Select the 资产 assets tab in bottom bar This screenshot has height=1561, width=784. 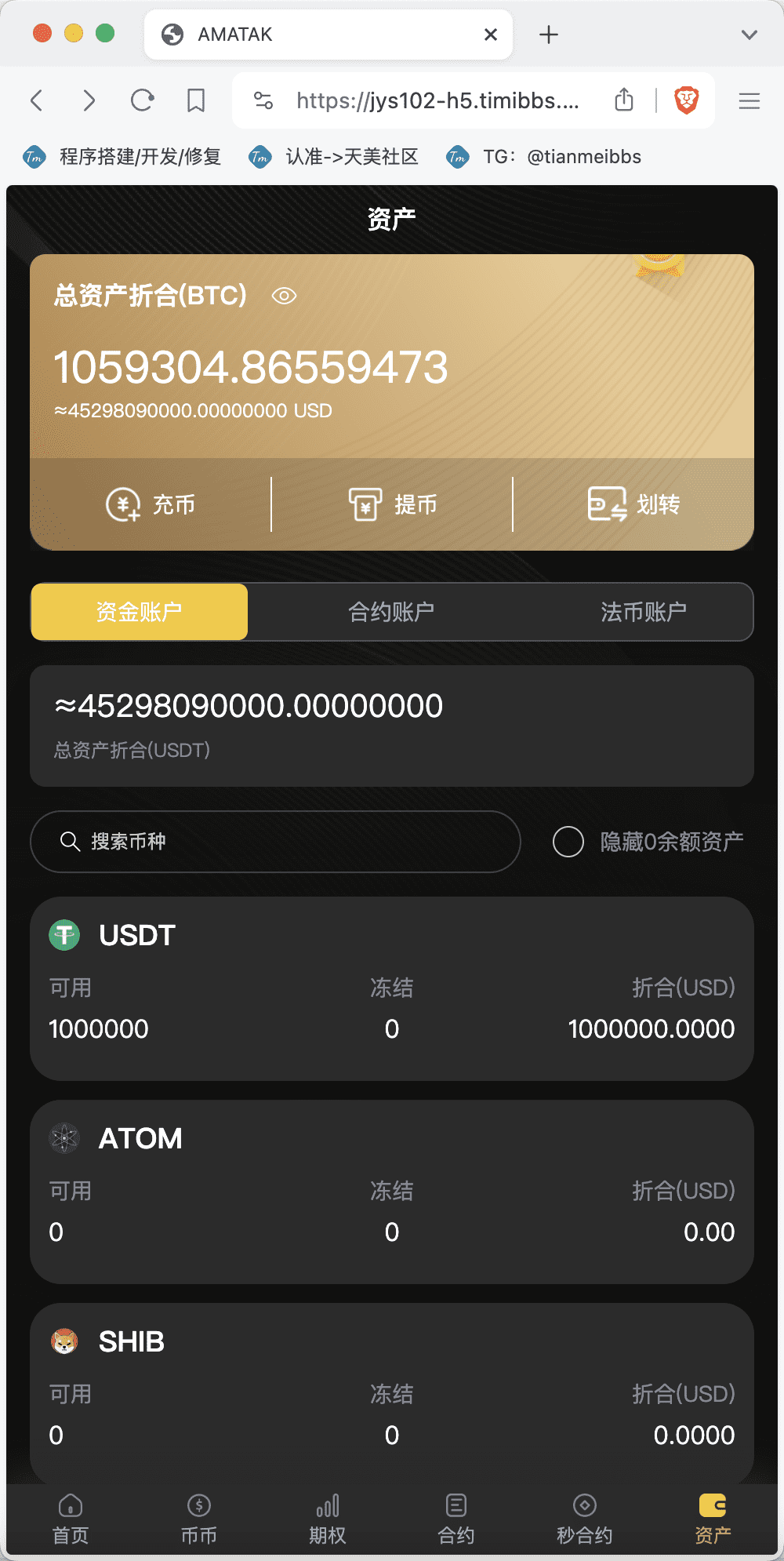713,1519
